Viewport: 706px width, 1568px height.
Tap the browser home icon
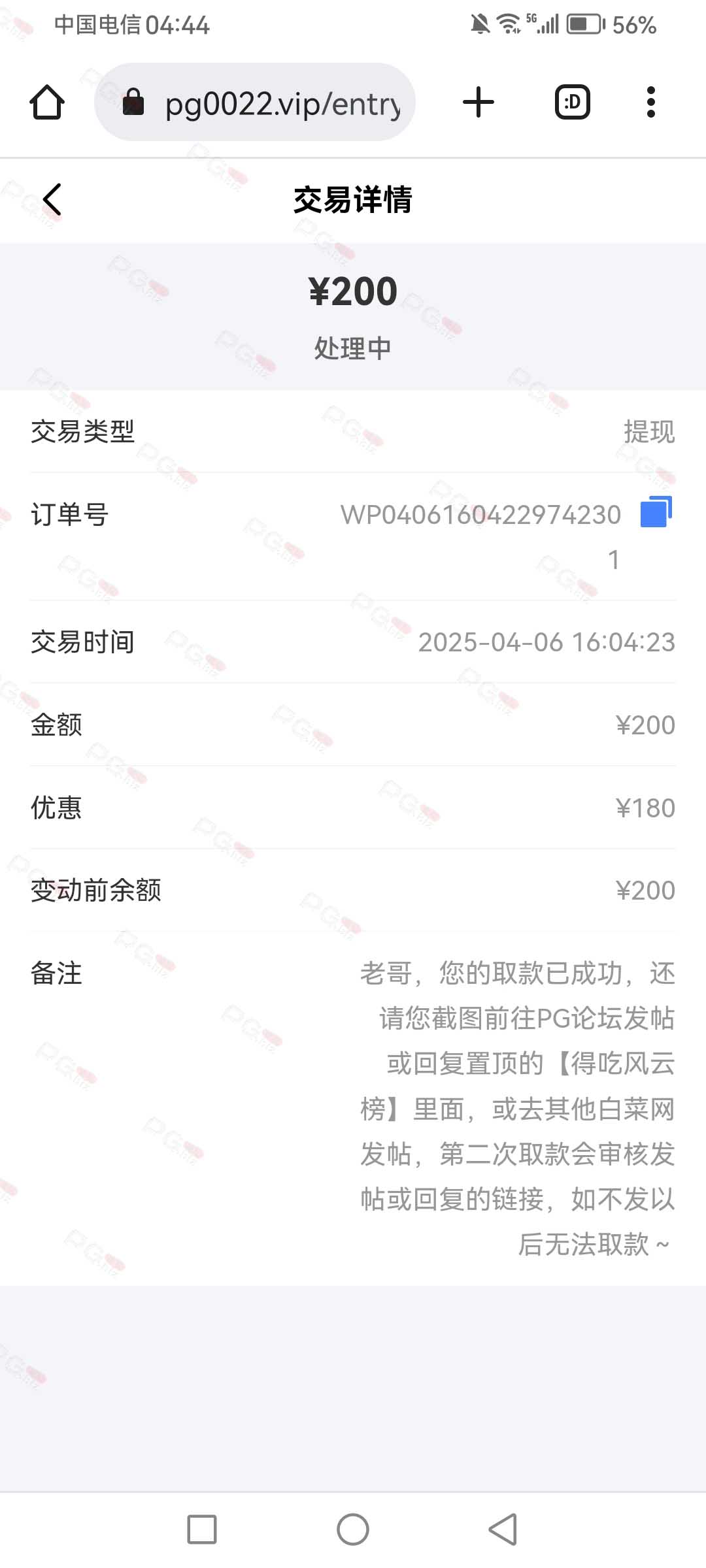point(47,103)
